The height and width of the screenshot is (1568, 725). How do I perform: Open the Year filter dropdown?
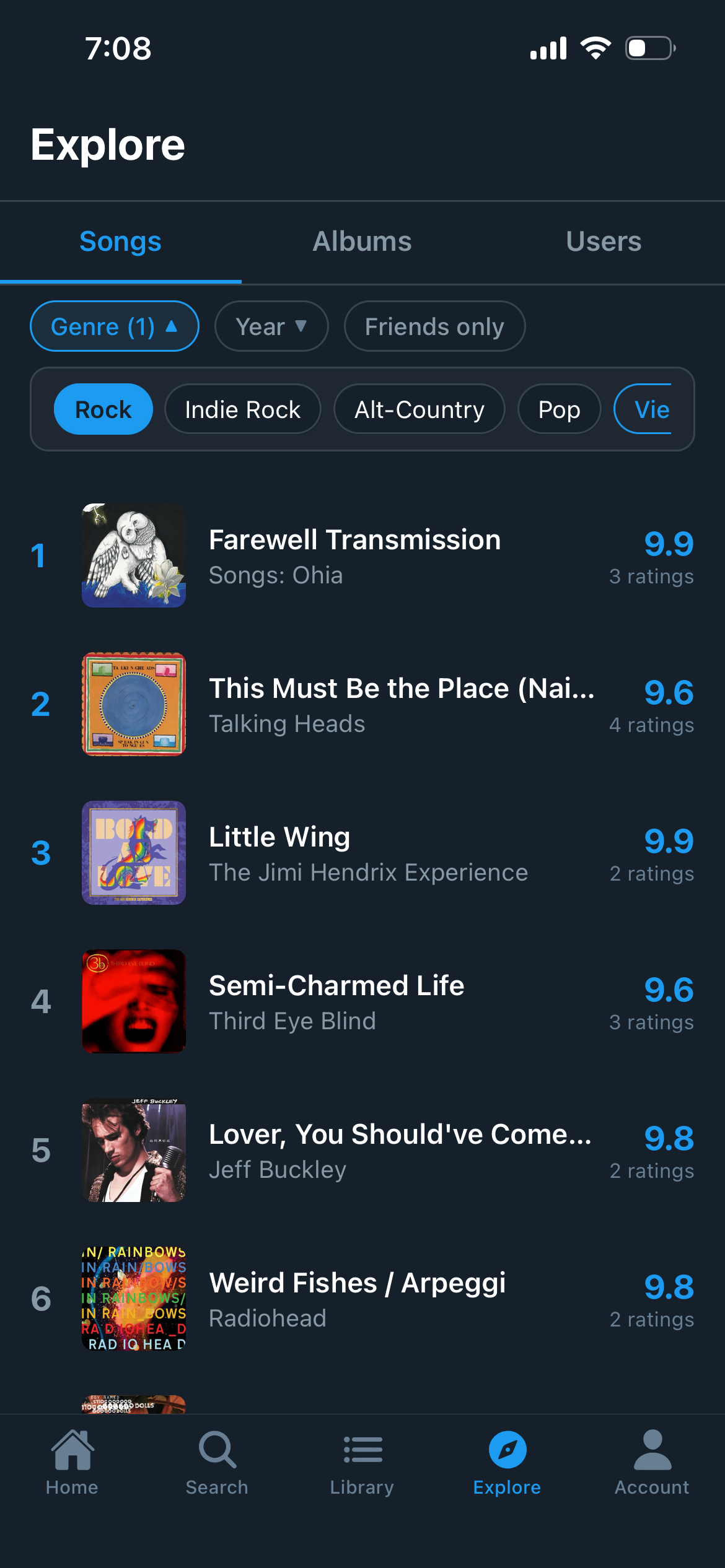click(271, 326)
